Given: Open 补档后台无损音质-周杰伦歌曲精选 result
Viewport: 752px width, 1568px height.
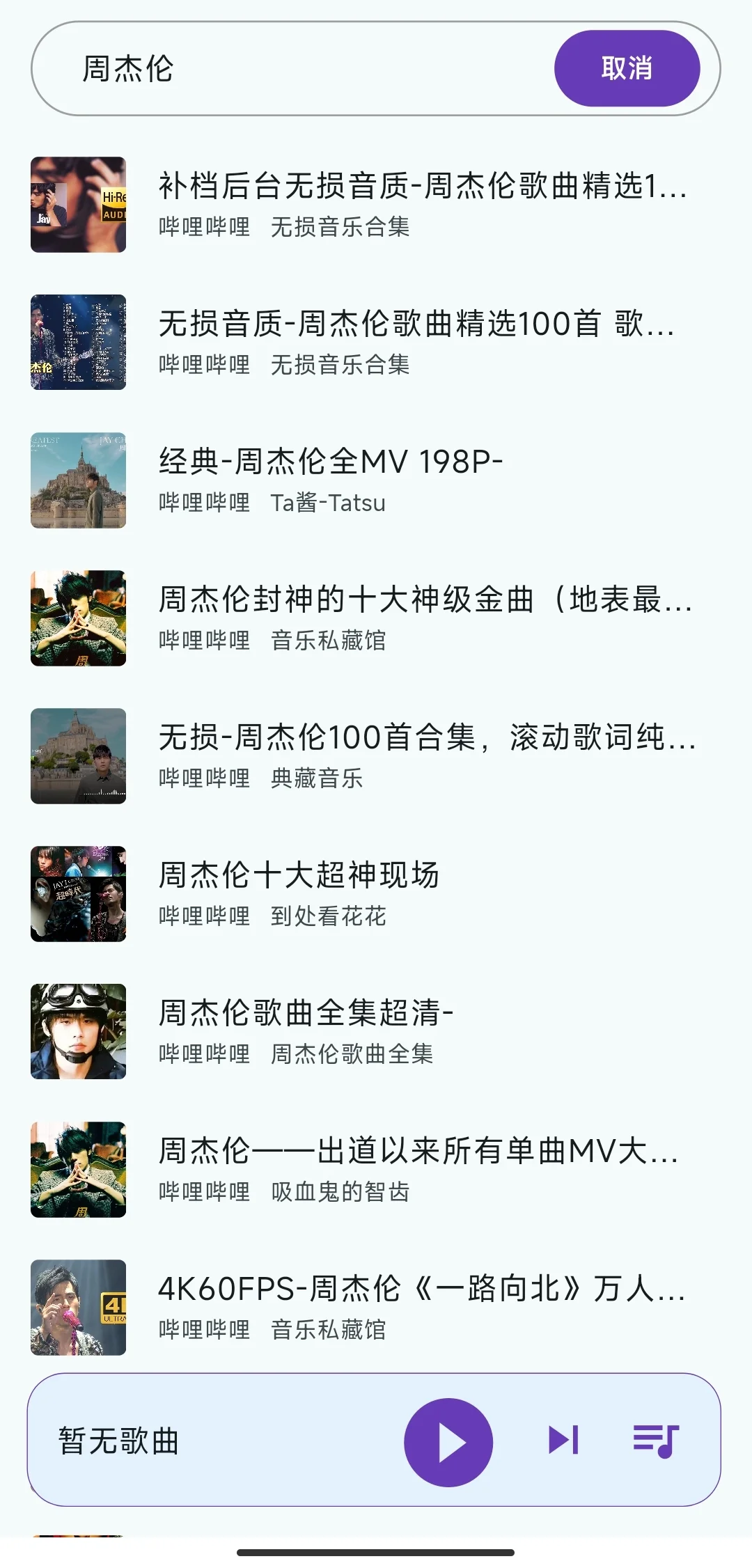Looking at the screenshot, I should point(422,204).
